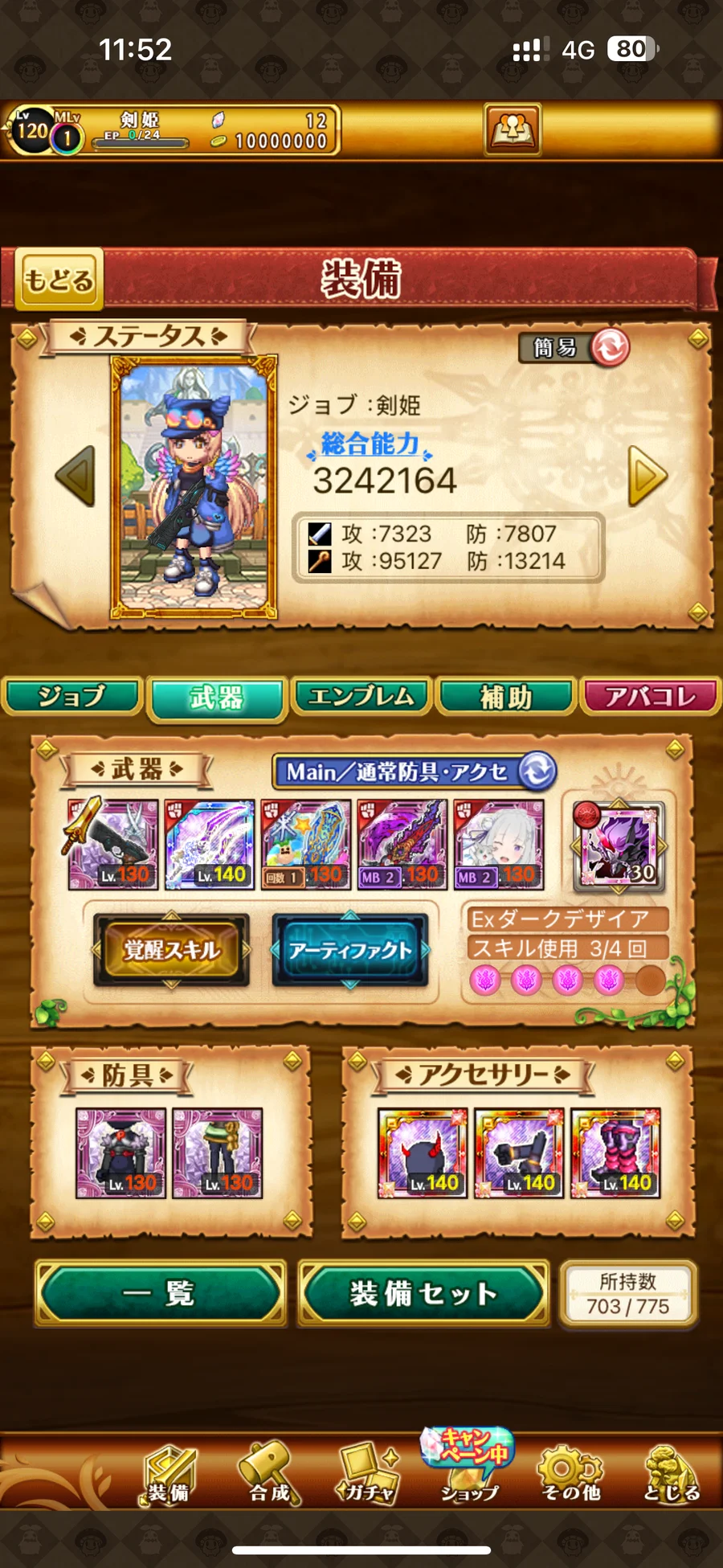Show the next character with right arrow

pos(647,476)
